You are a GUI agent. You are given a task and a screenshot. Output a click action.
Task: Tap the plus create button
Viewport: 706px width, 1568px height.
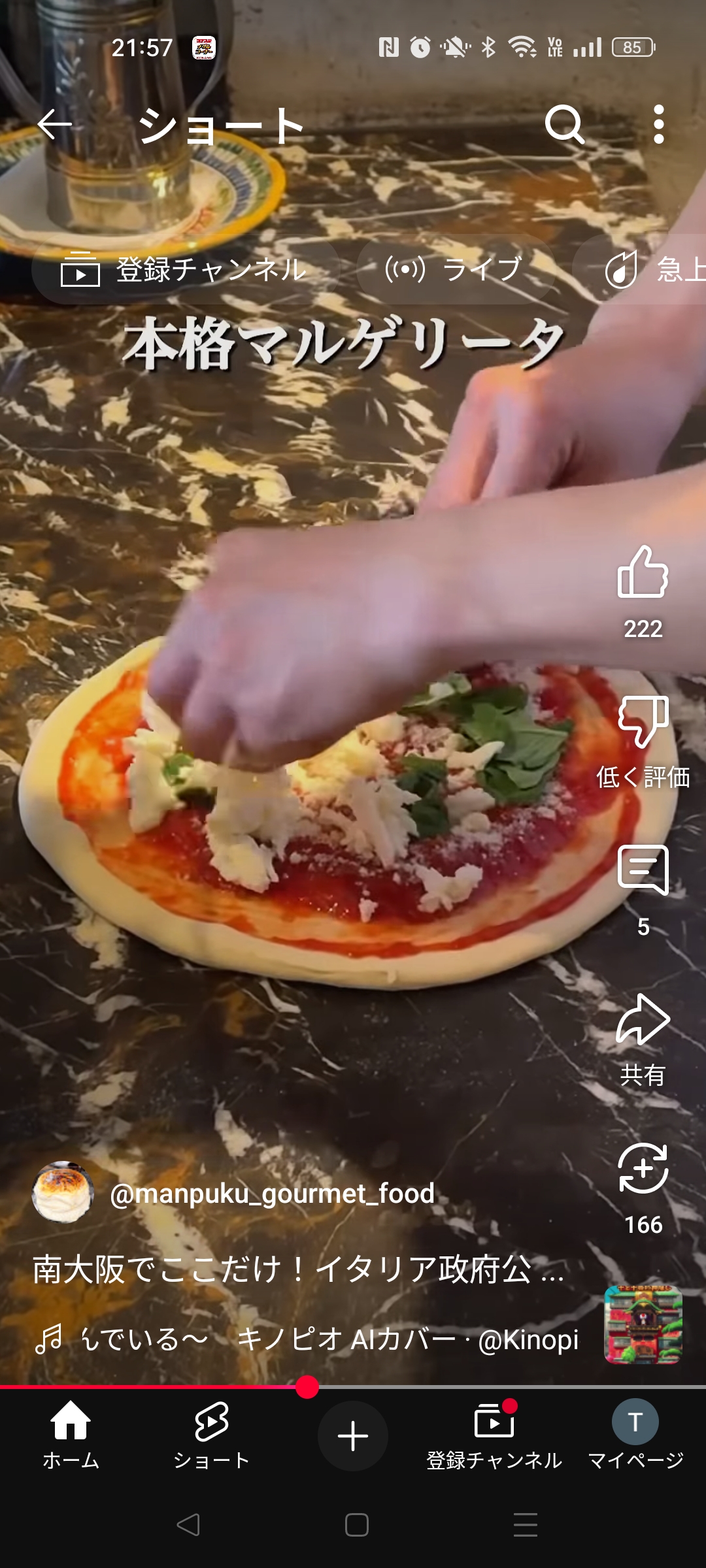[353, 1436]
